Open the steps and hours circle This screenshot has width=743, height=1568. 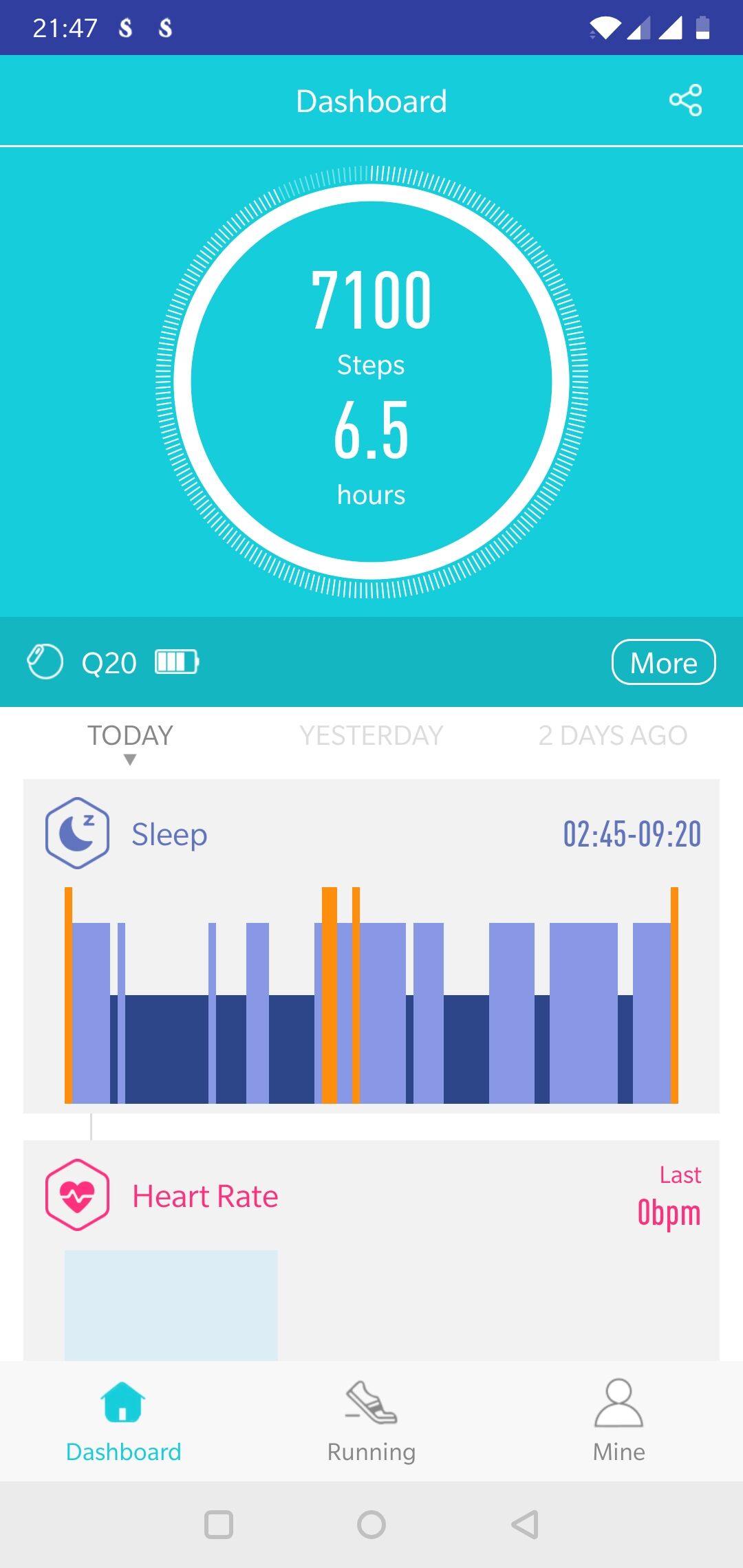click(x=371, y=382)
